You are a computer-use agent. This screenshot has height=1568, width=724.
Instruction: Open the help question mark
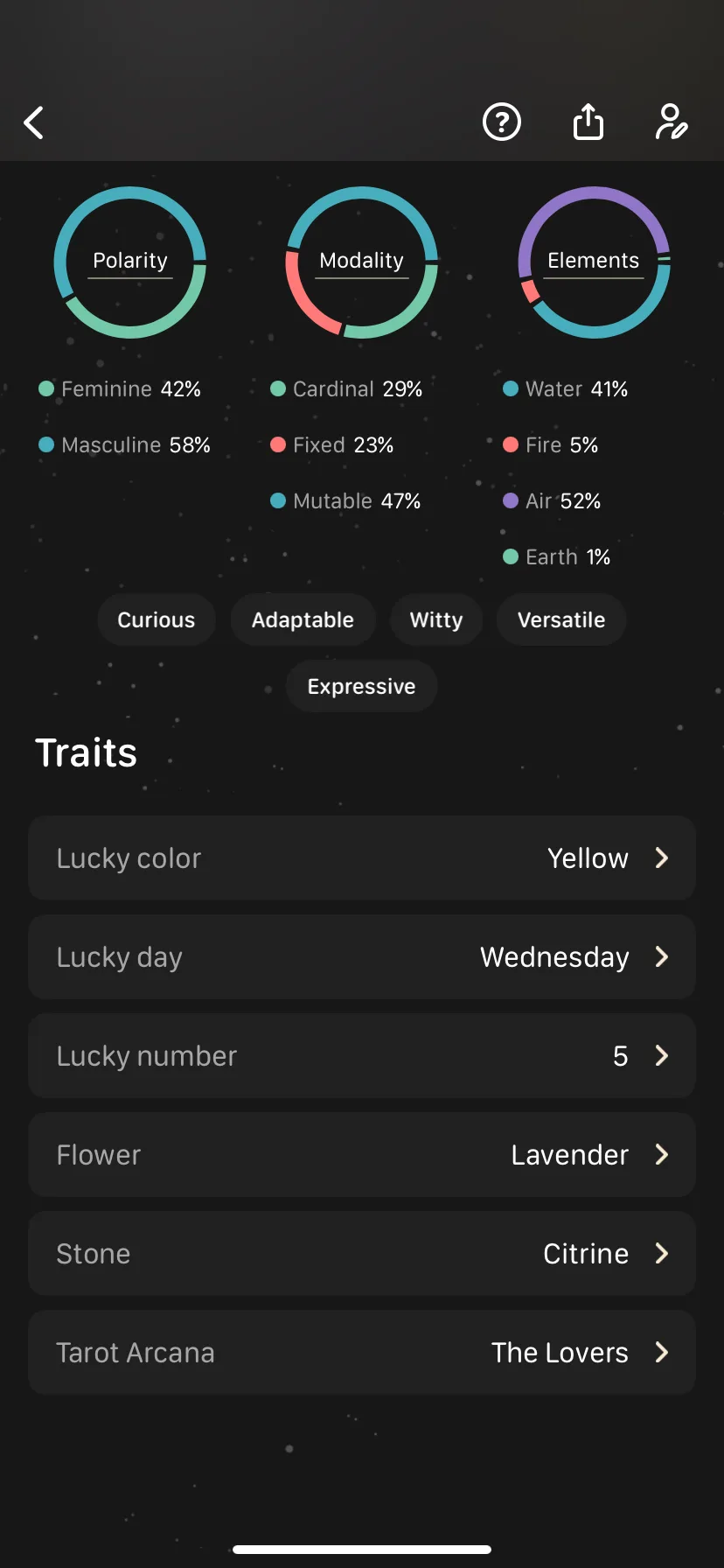tap(502, 122)
